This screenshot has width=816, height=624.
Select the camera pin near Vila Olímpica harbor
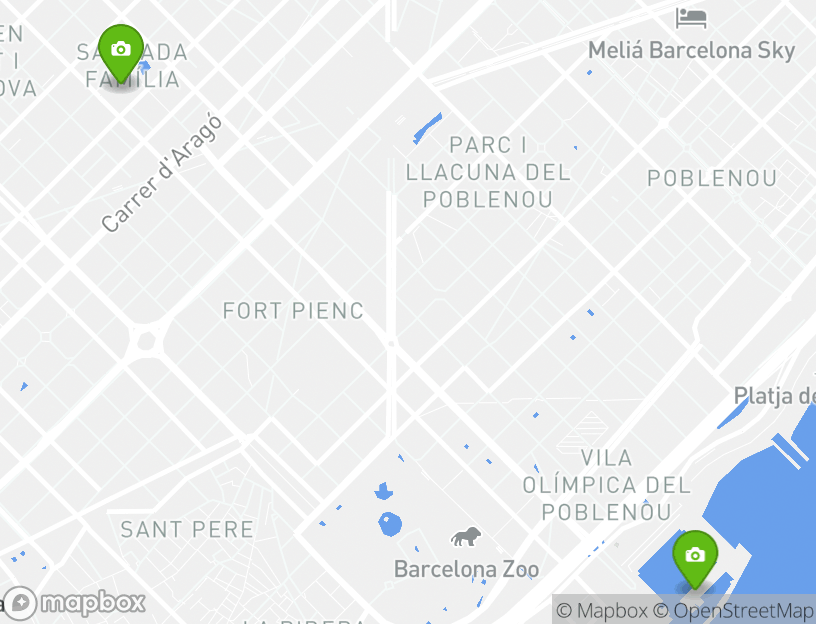[695, 556]
